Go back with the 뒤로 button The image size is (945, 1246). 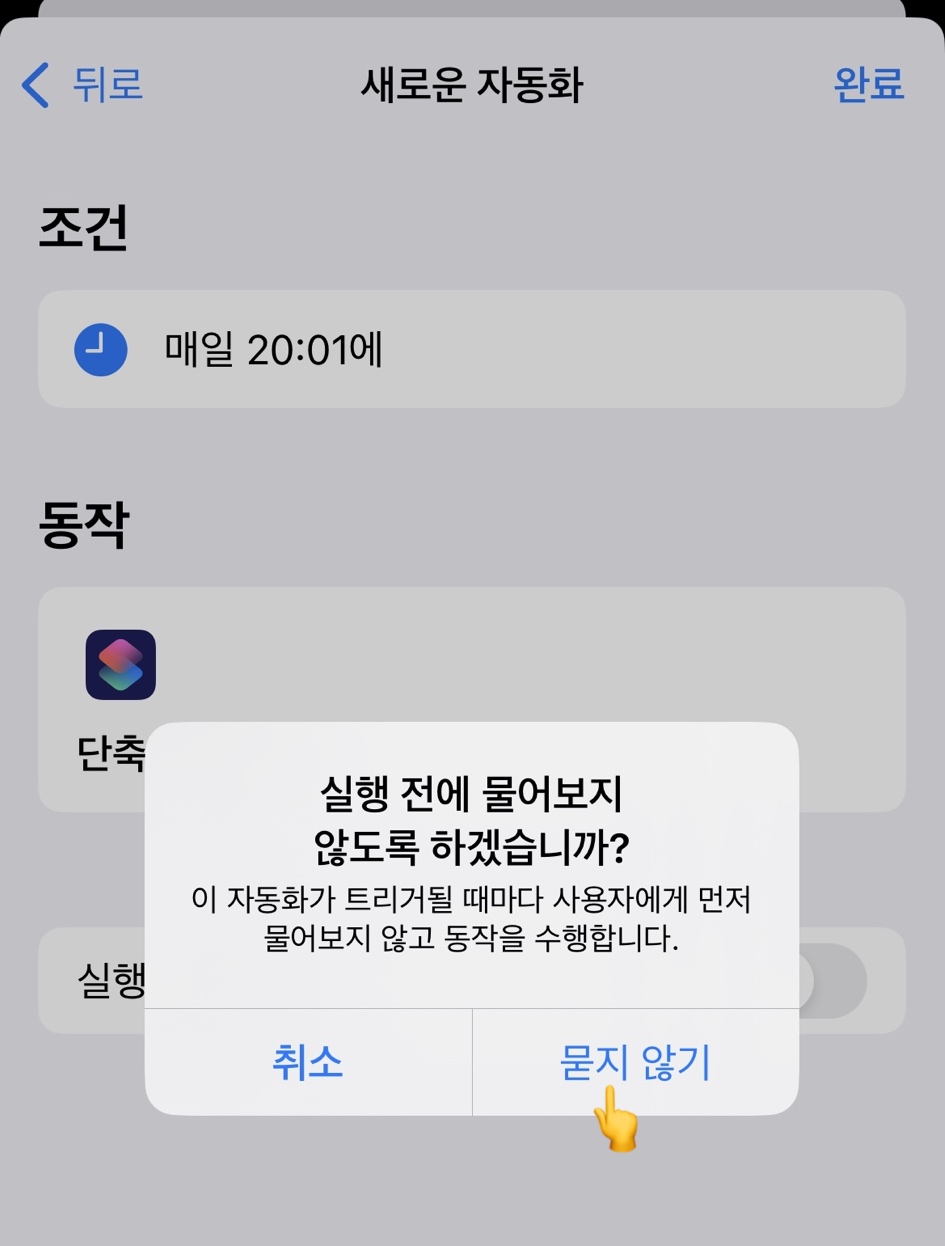[84, 84]
